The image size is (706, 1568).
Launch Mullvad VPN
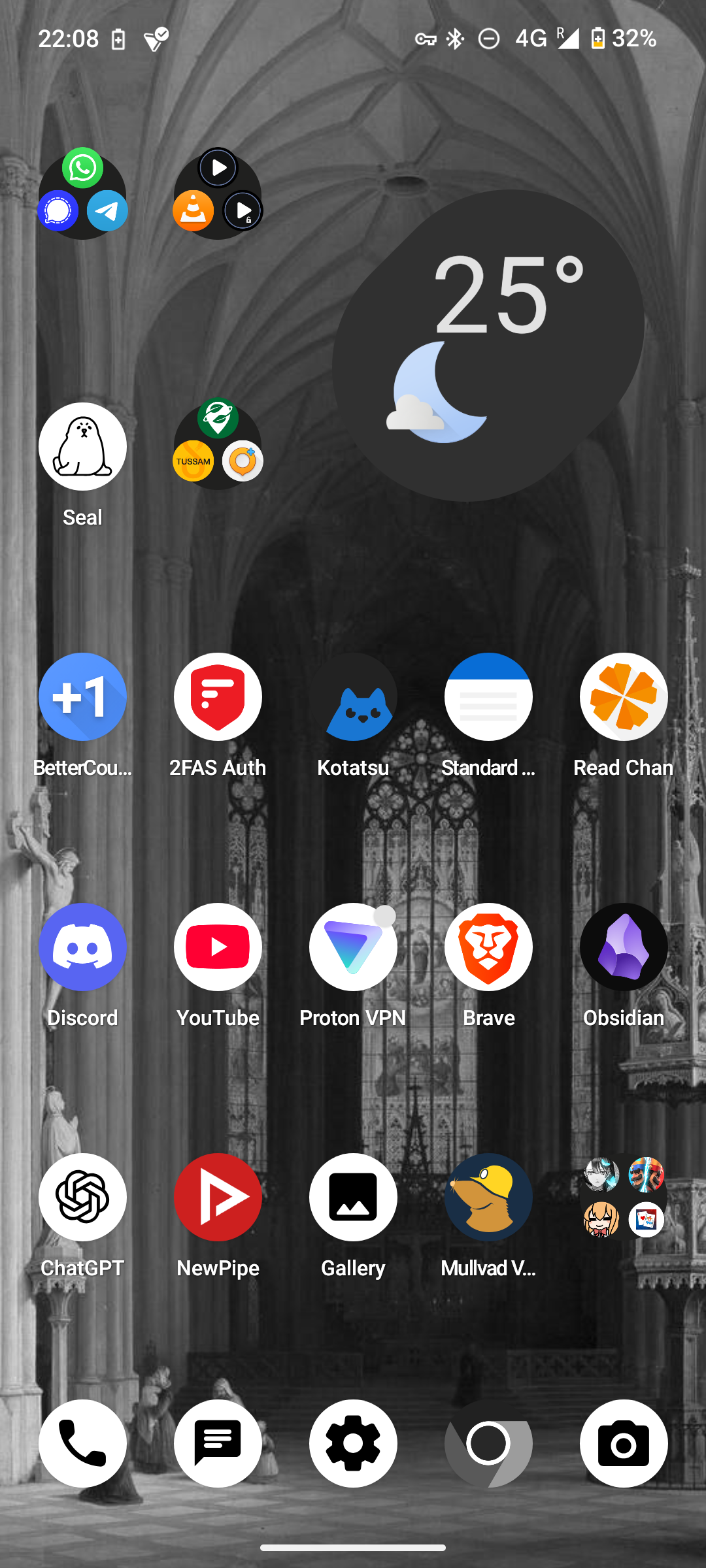(488, 1198)
